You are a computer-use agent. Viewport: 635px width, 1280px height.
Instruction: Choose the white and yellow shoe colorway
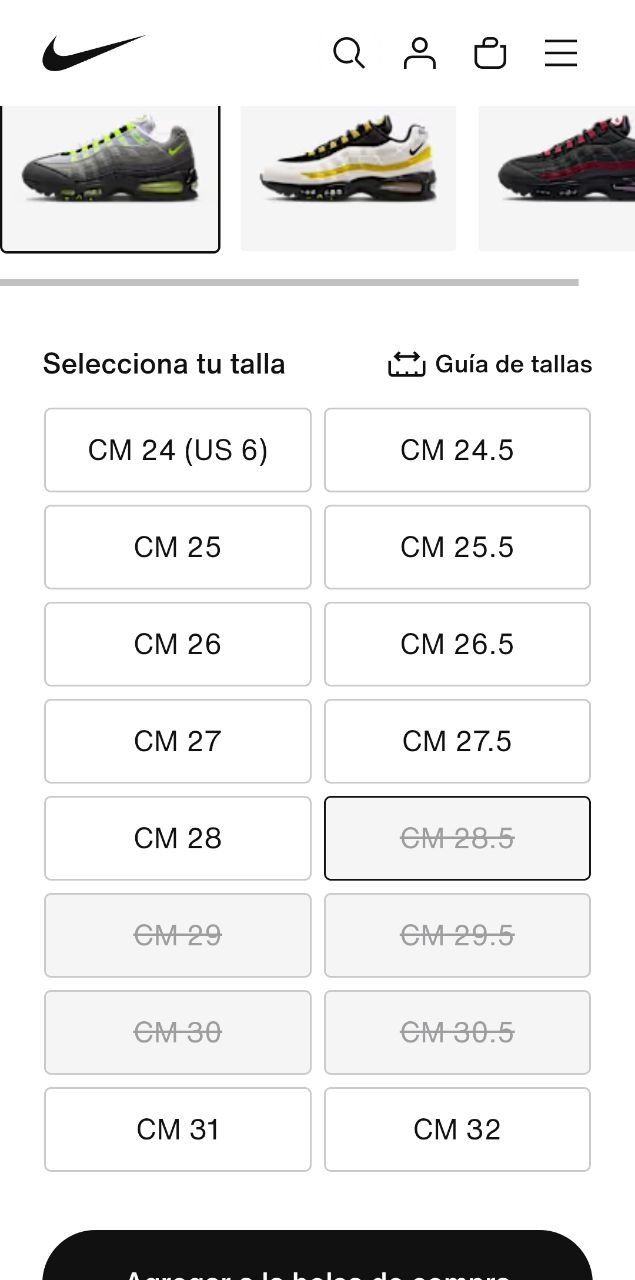[x=348, y=176]
